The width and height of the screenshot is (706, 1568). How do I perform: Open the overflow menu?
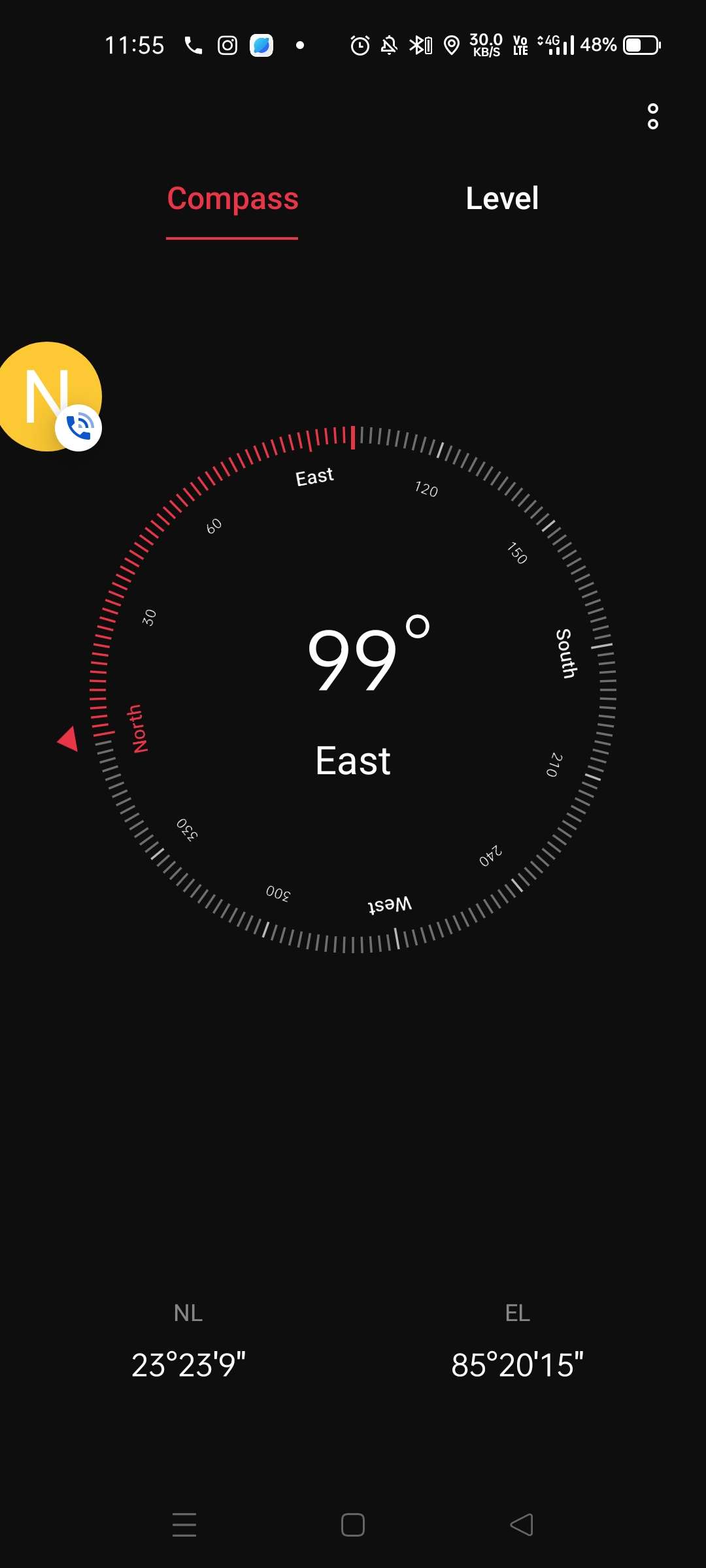[652, 116]
